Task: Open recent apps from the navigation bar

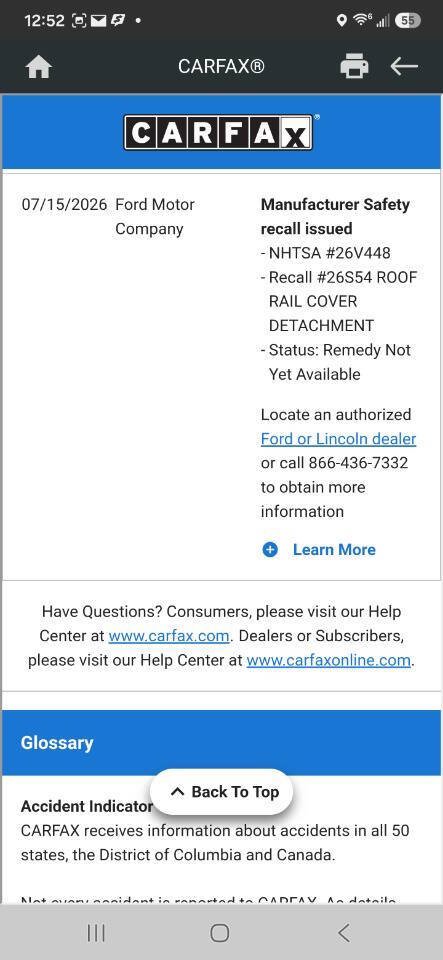Action: click(96, 933)
